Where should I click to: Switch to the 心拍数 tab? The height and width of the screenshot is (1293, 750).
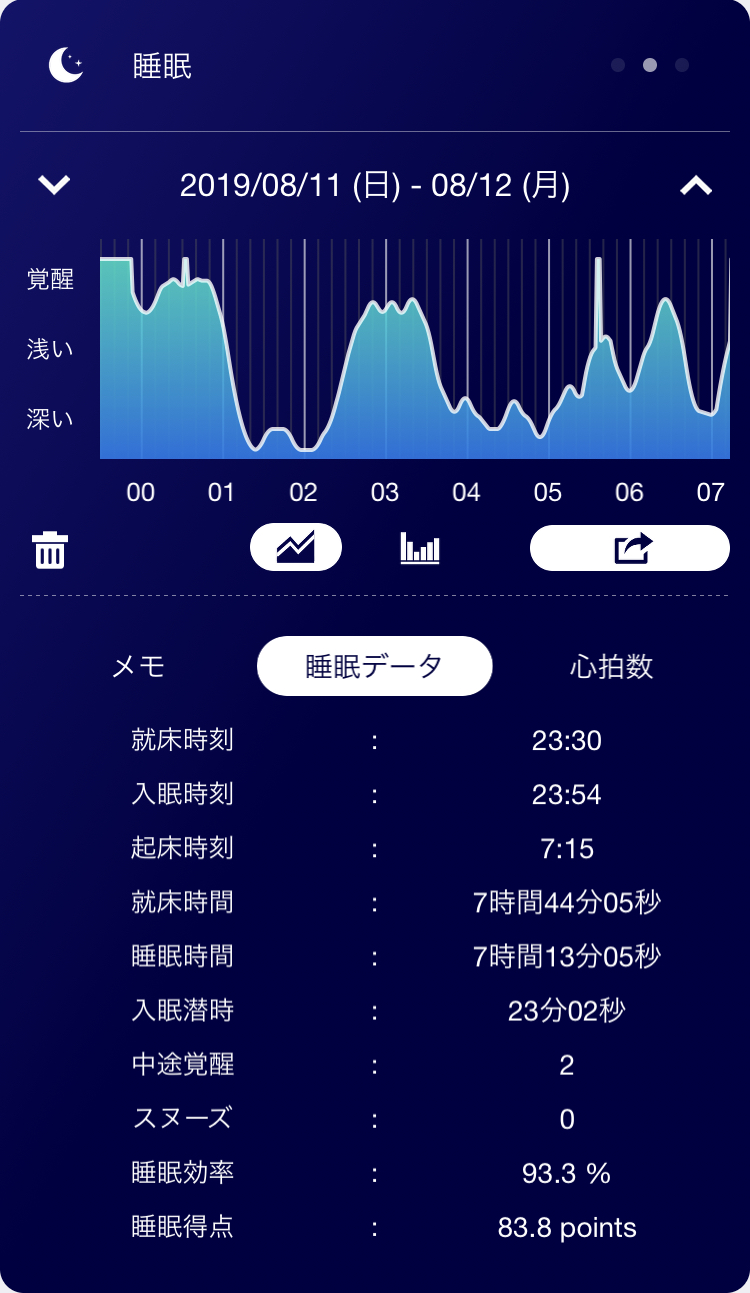click(611, 667)
